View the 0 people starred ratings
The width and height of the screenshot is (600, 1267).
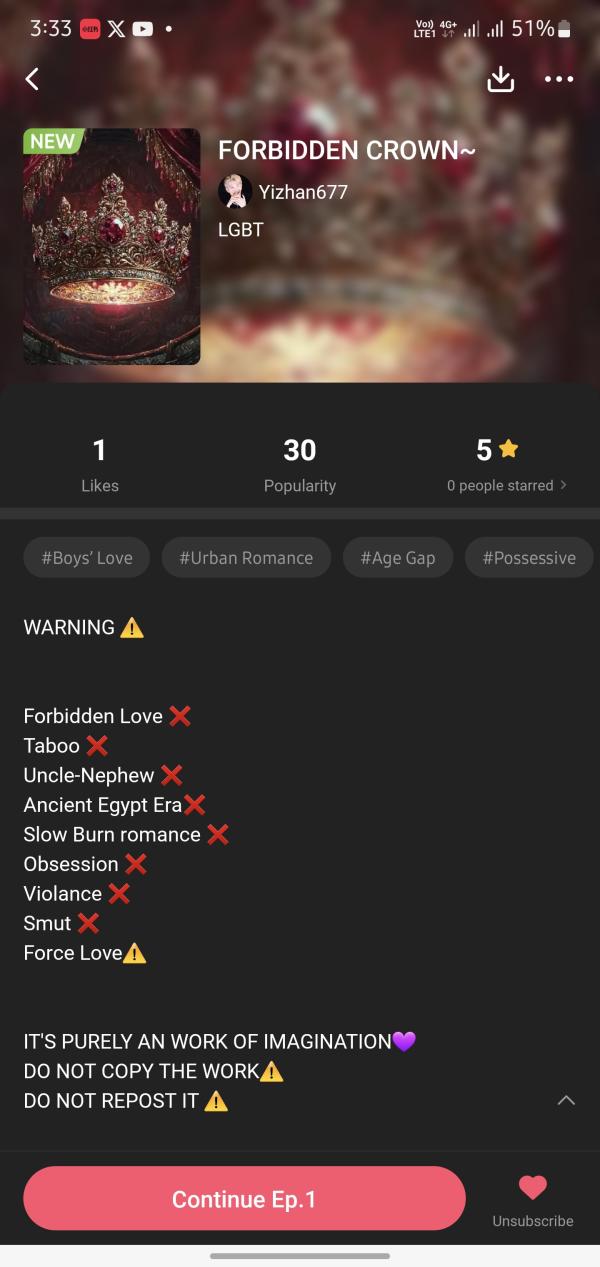pos(507,485)
